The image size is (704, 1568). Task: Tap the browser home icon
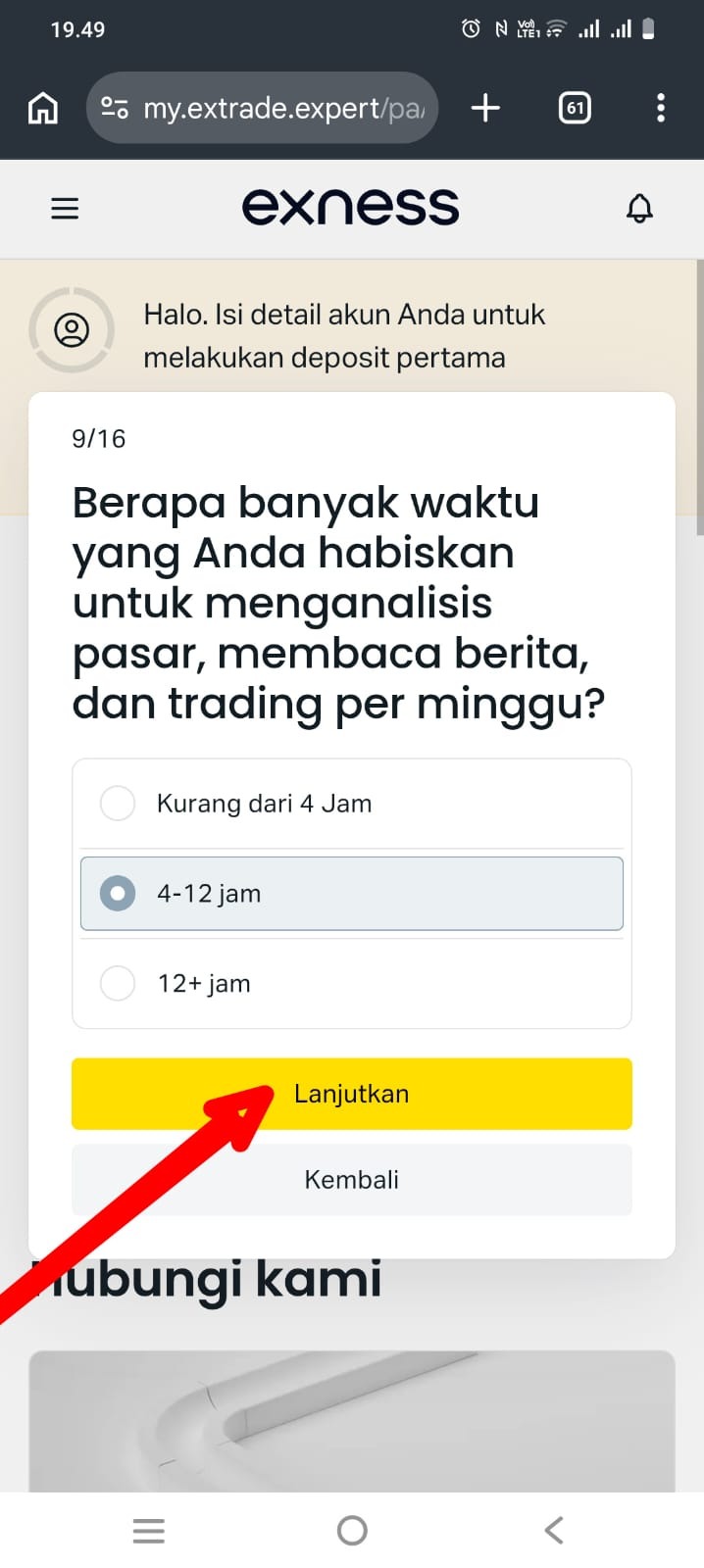point(43,108)
